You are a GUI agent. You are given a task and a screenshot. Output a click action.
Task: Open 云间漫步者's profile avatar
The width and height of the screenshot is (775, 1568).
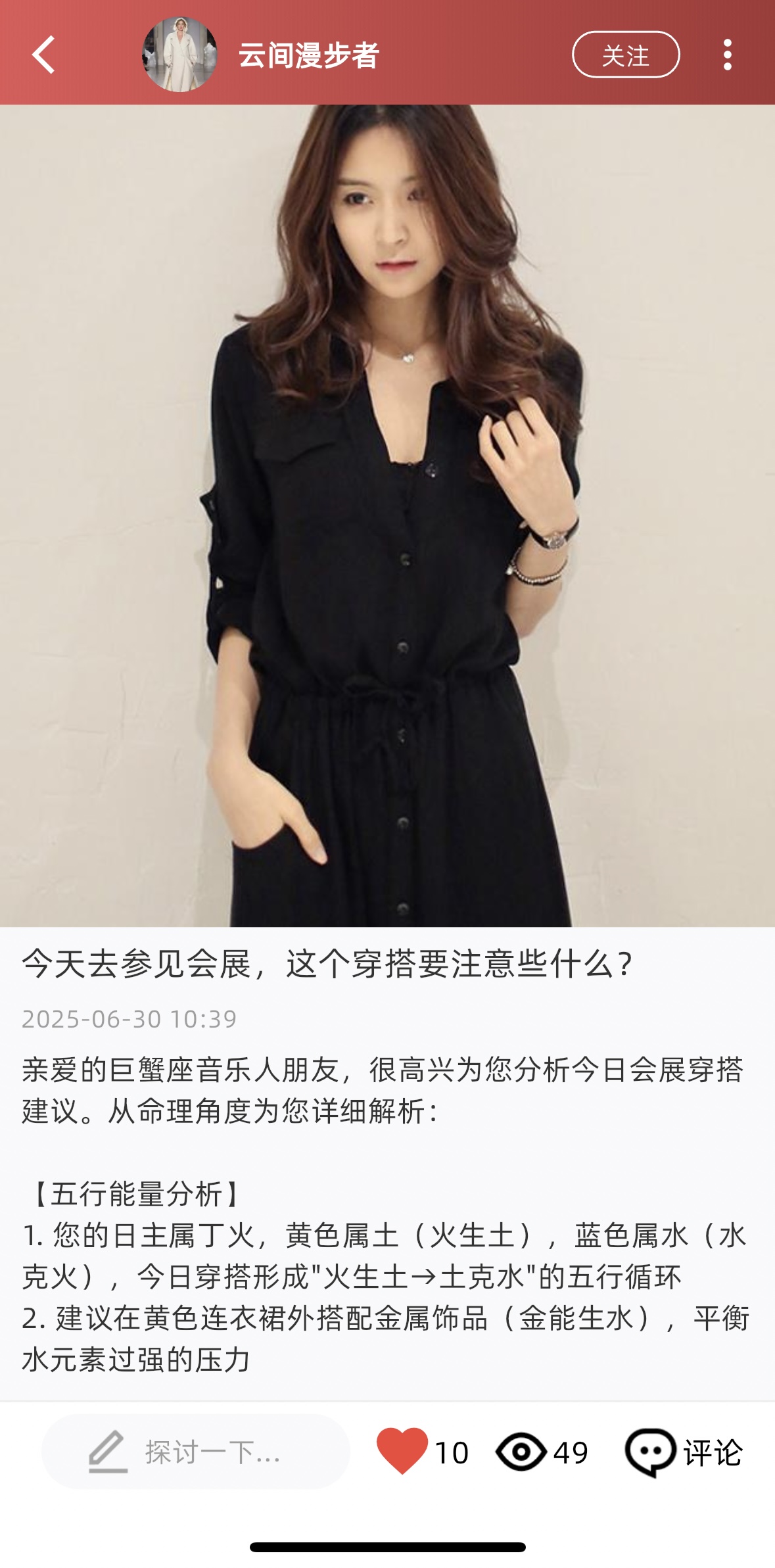(179, 55)
